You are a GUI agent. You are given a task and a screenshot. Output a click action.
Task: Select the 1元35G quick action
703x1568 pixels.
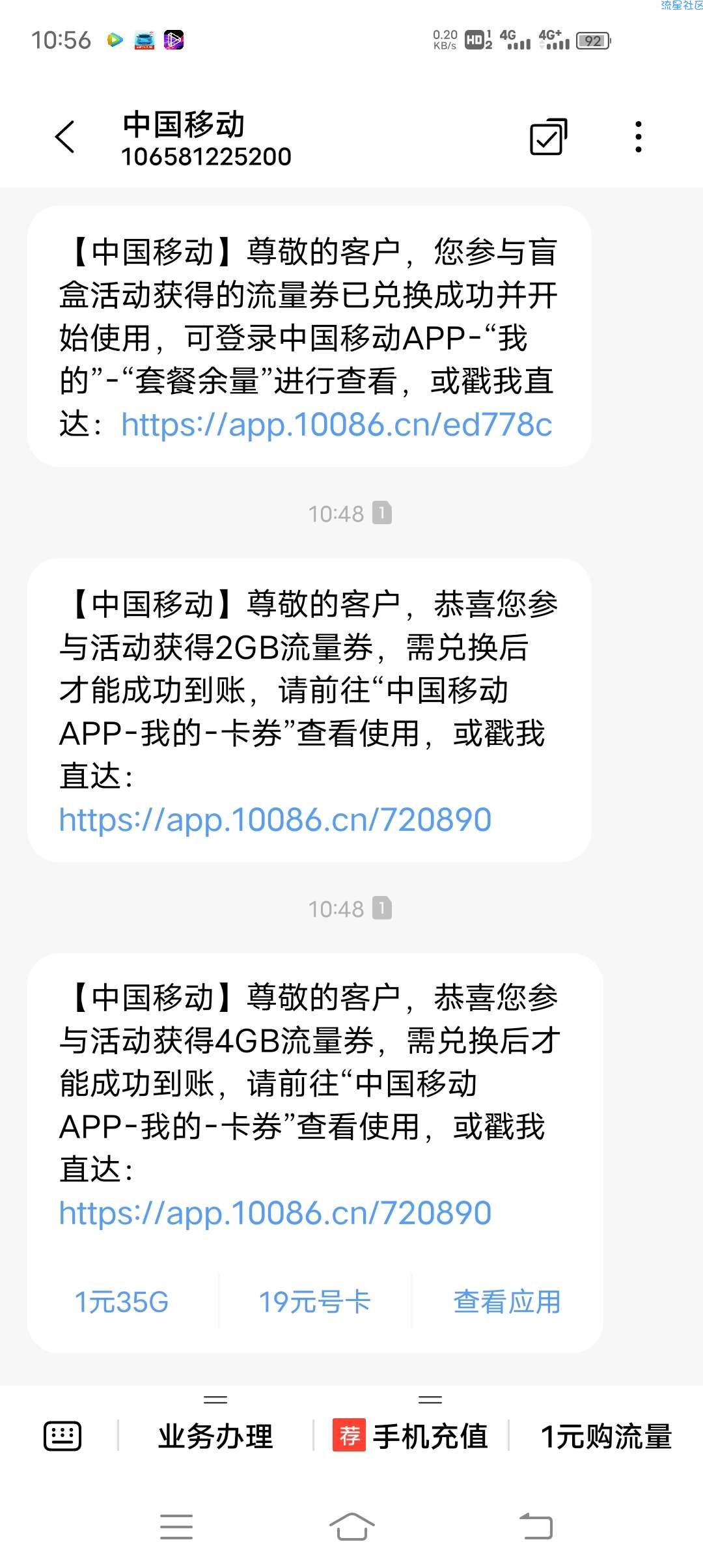tap(122, 1302)
